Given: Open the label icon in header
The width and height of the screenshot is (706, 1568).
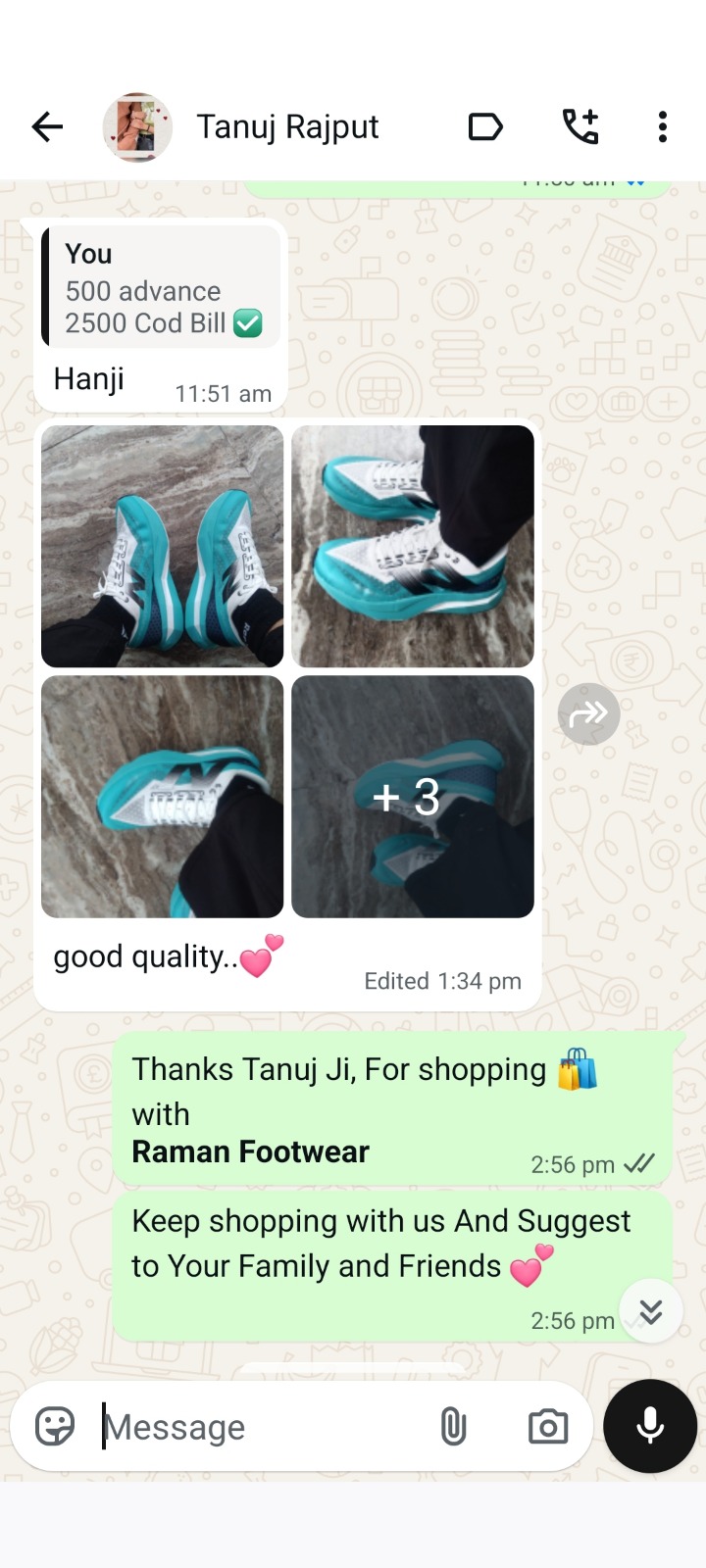Looking at the screenshot, I should coord(485,127).
